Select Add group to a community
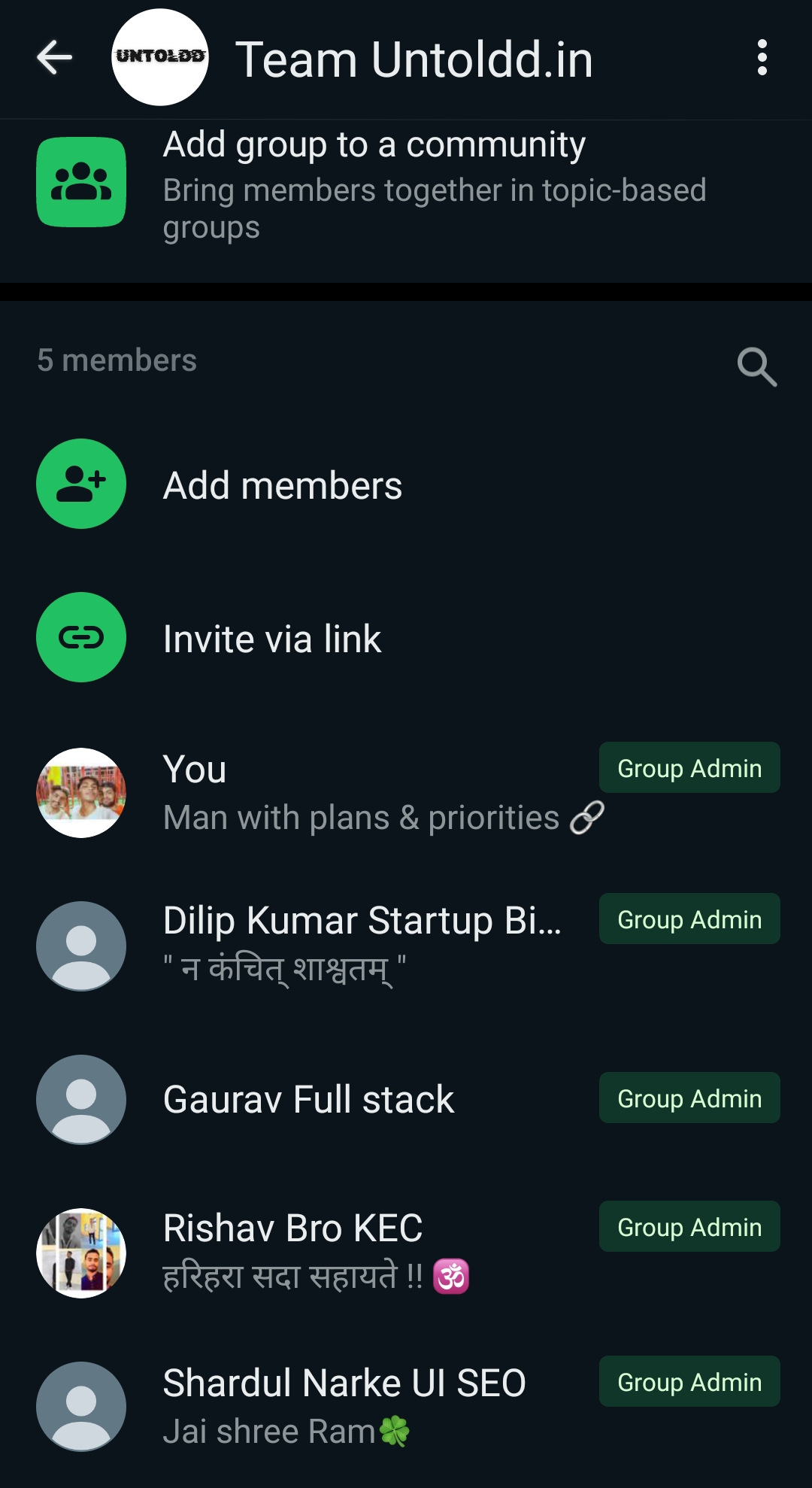This screenshot has width=812, height=1488. [374, 183]
